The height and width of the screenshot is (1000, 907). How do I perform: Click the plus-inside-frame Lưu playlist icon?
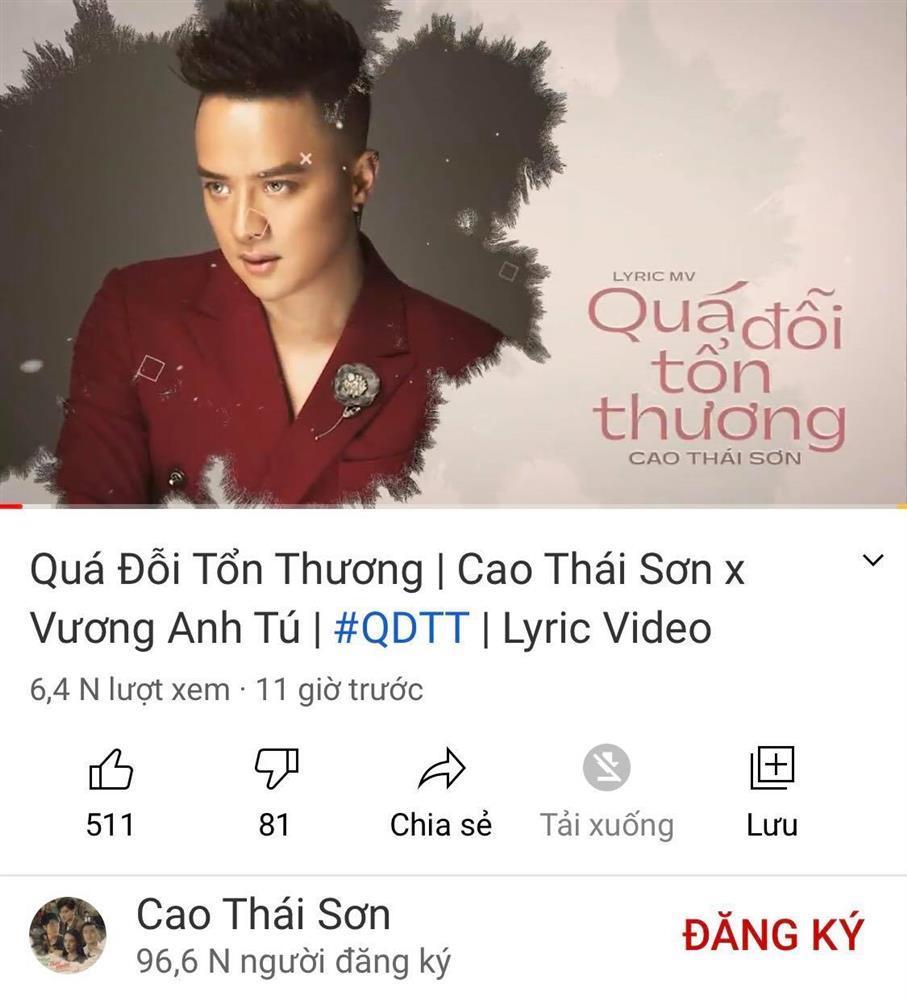(771, 766)
